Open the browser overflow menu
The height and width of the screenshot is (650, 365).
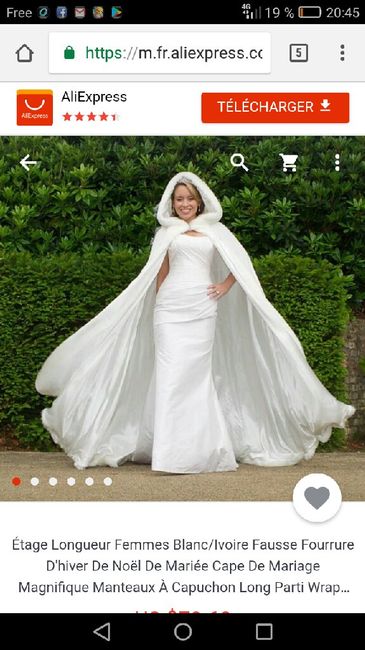coord(342,53)
